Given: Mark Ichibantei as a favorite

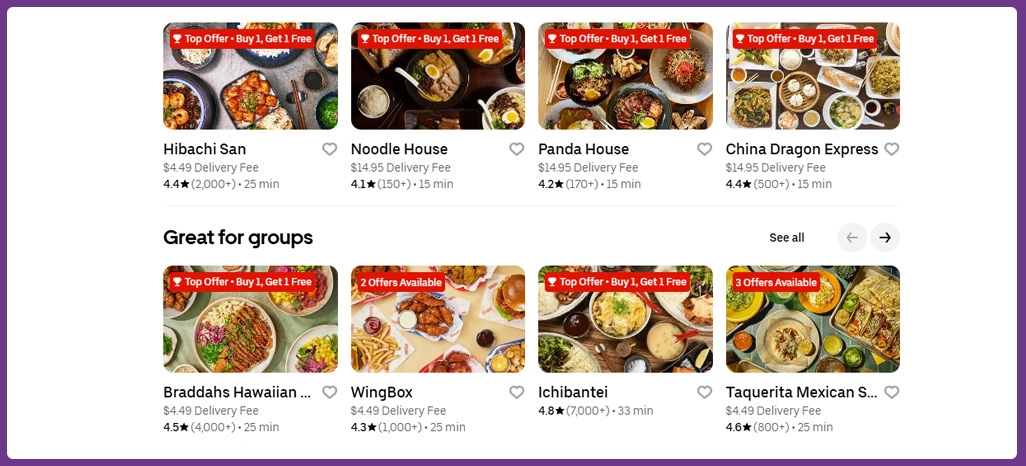Looking at the screenshot, I should 704,392.
